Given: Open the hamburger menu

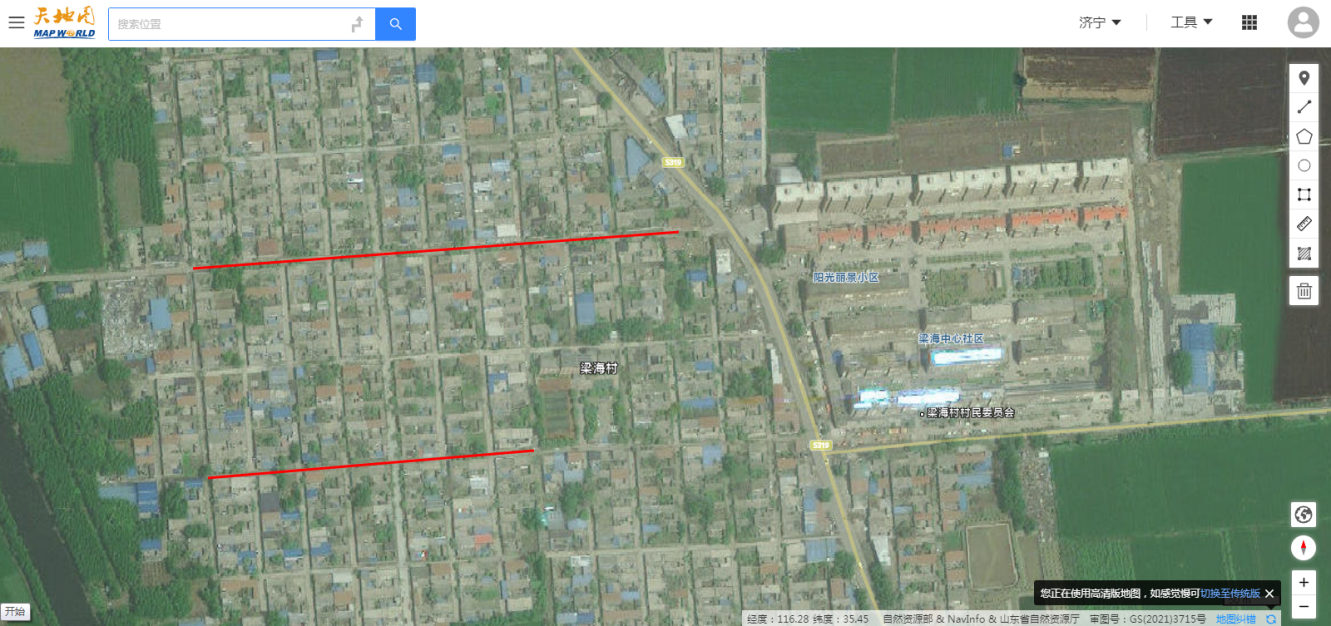Looking at the screenshot, I should pos(16,23).
